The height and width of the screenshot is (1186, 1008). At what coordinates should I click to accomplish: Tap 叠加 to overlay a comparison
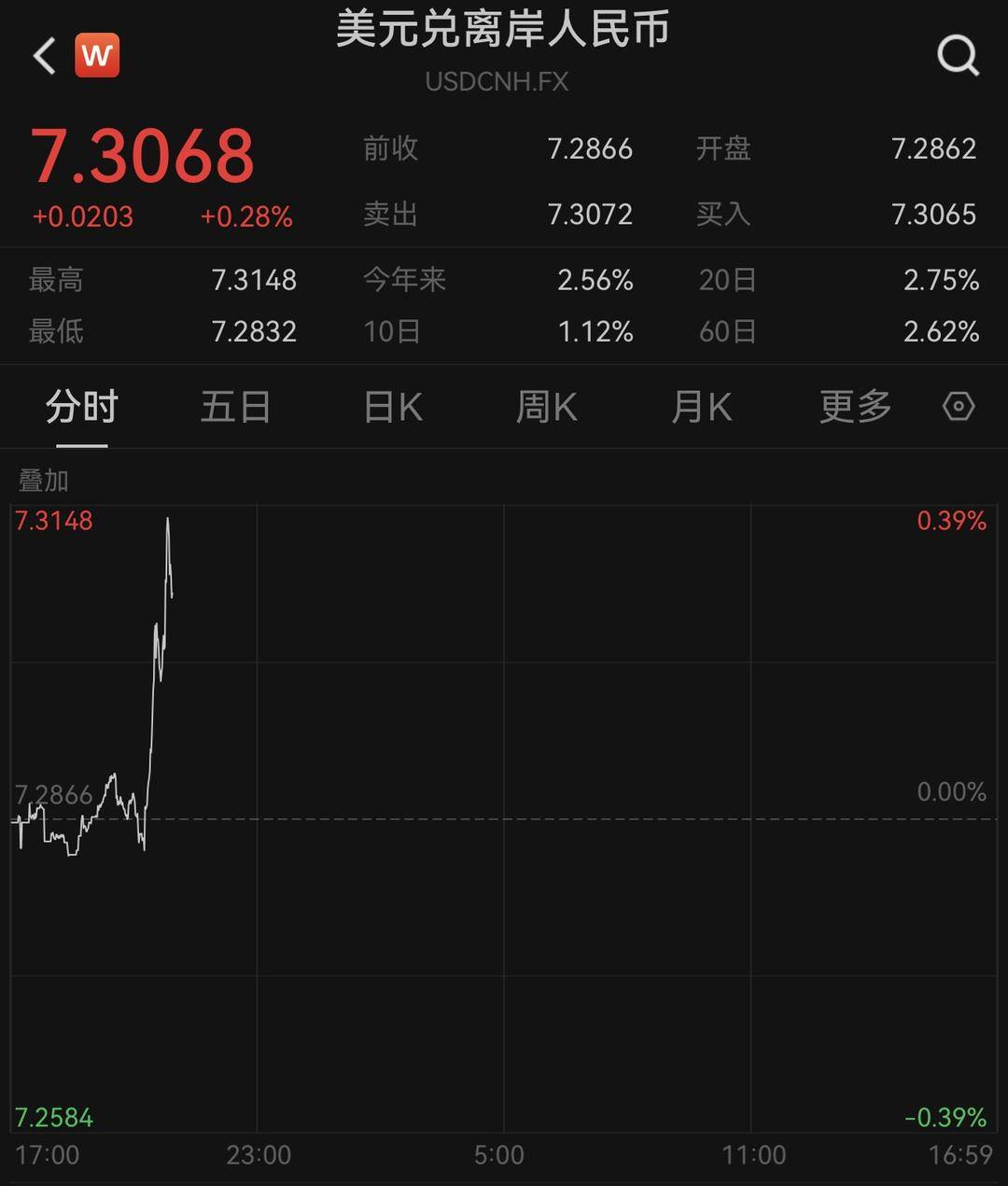coord(44,481)
